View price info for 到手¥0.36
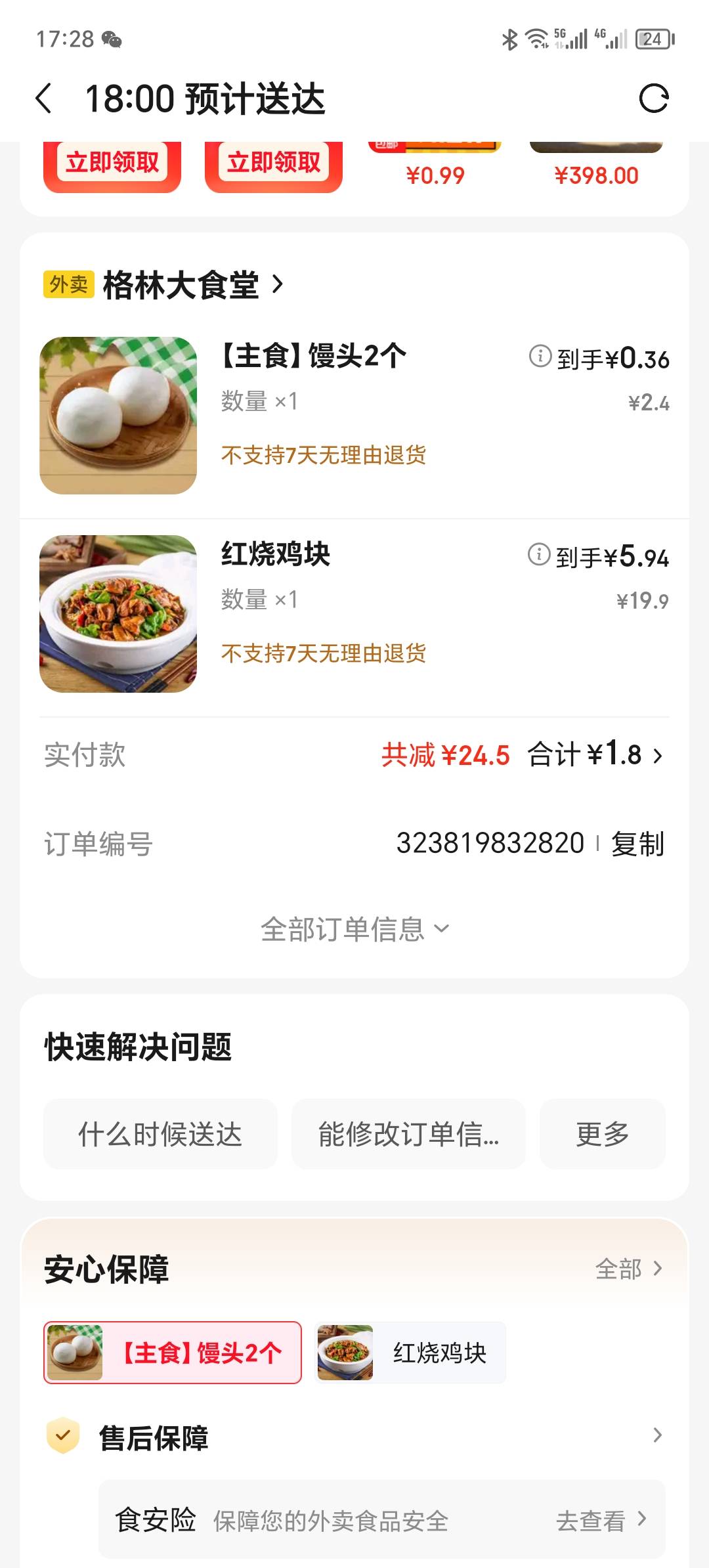 540,357
